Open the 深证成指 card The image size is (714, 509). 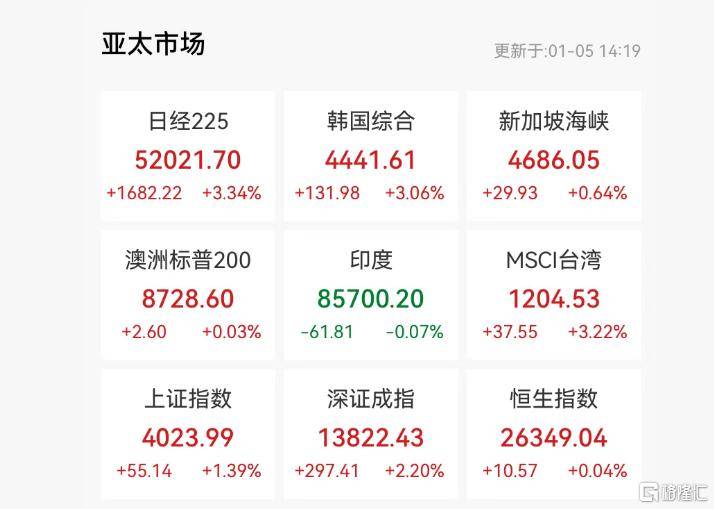[370, 434]
